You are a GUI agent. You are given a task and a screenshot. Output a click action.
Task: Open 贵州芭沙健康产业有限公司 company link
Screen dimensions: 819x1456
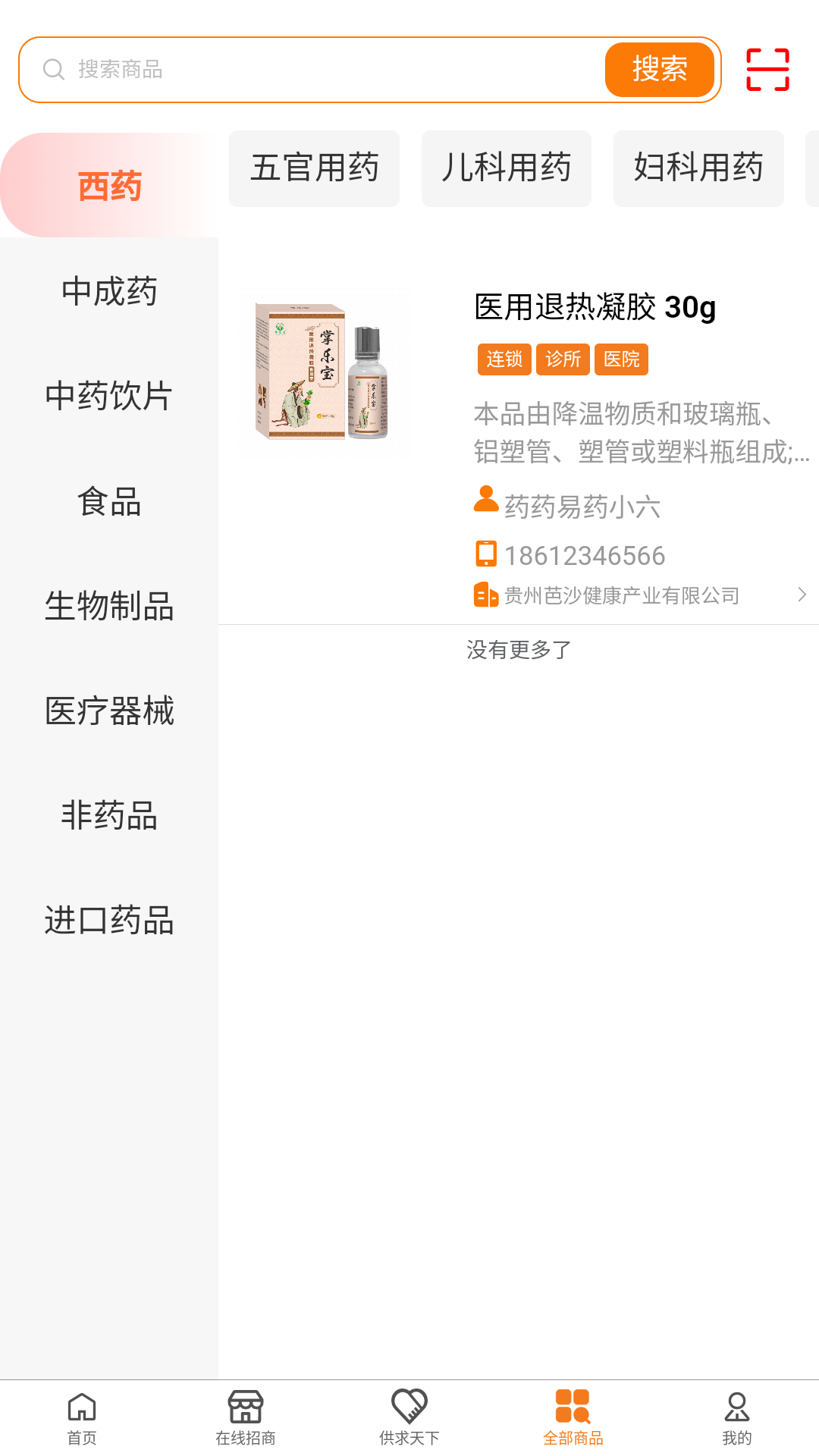click(622, 596)
